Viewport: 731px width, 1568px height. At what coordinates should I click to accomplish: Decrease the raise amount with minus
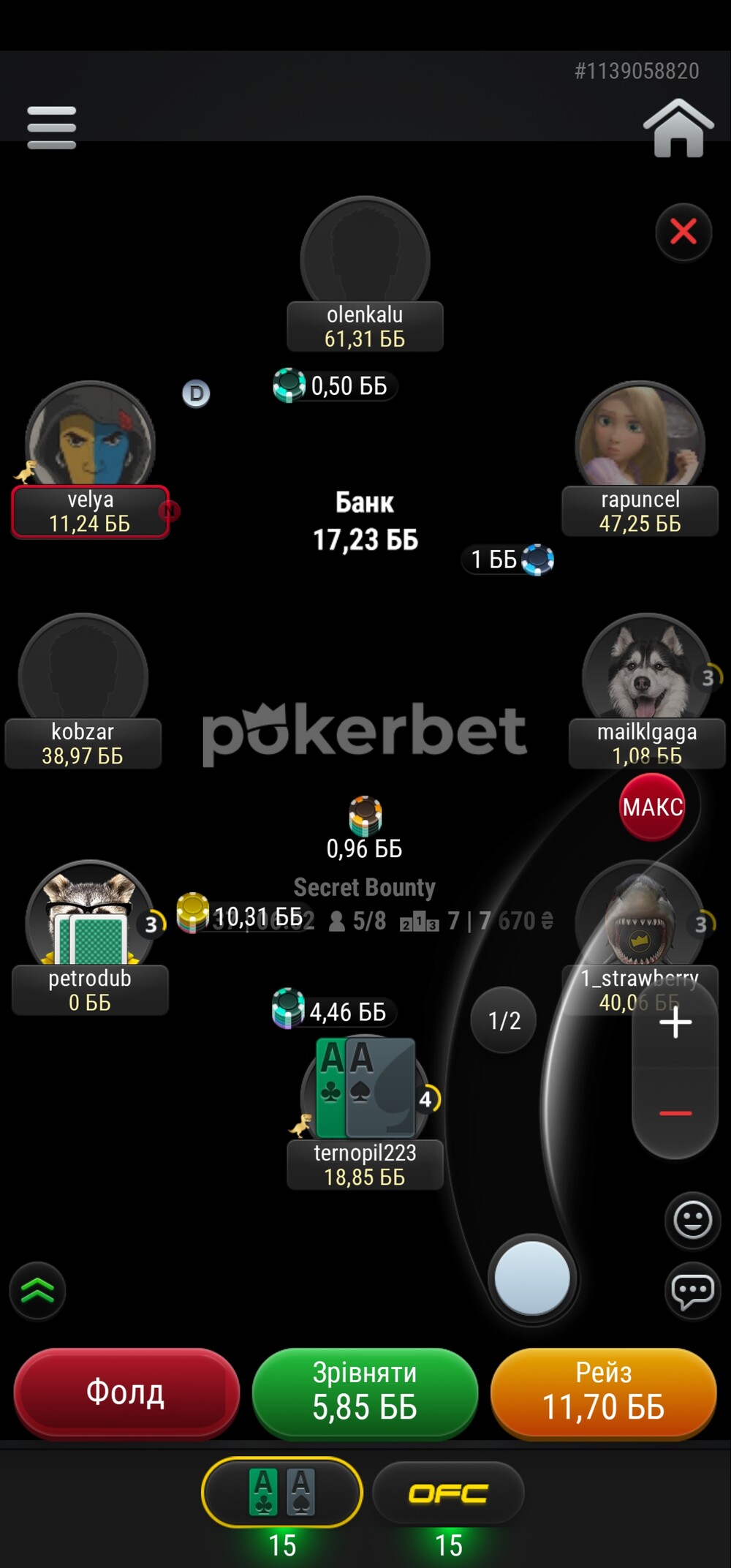pyautogui.click(x=675, y=1113)
